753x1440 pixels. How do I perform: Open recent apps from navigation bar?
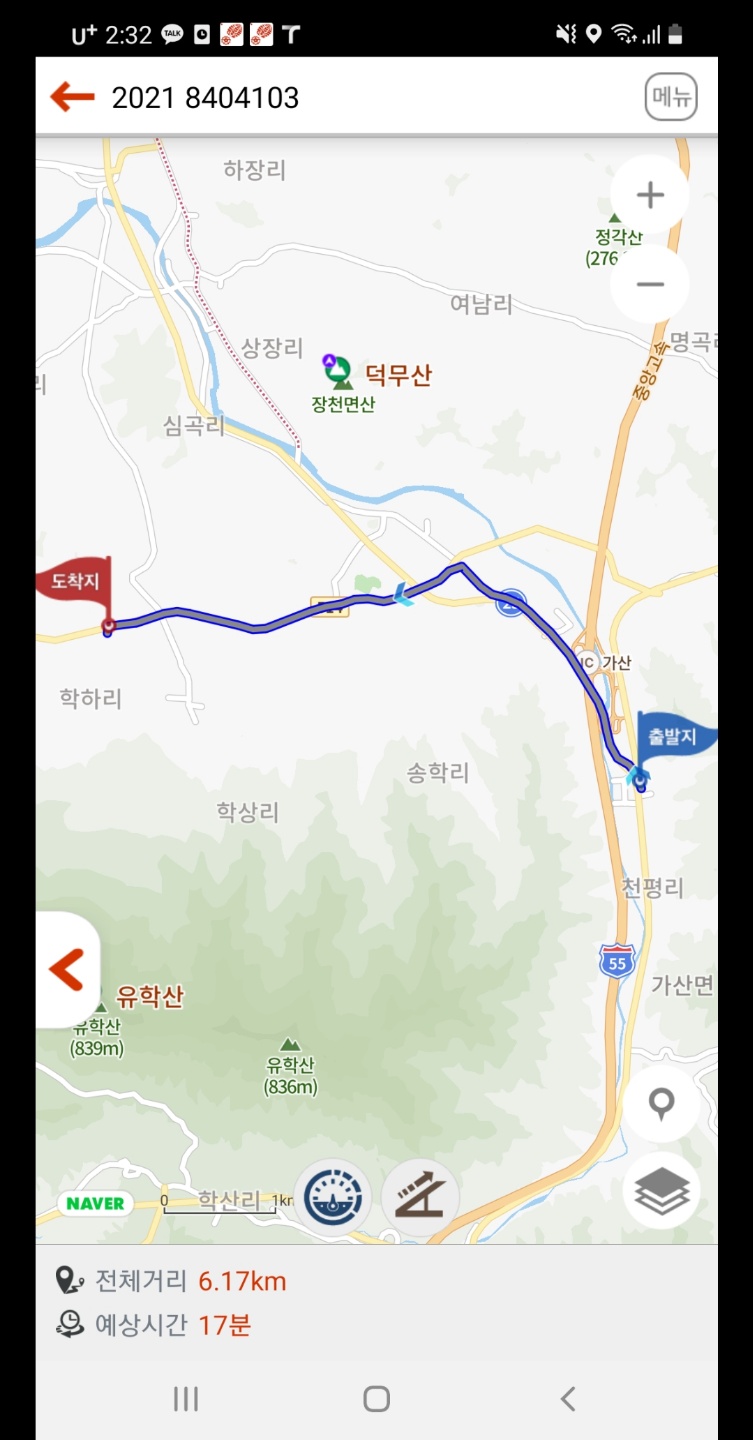click(x=186, y=1398)
